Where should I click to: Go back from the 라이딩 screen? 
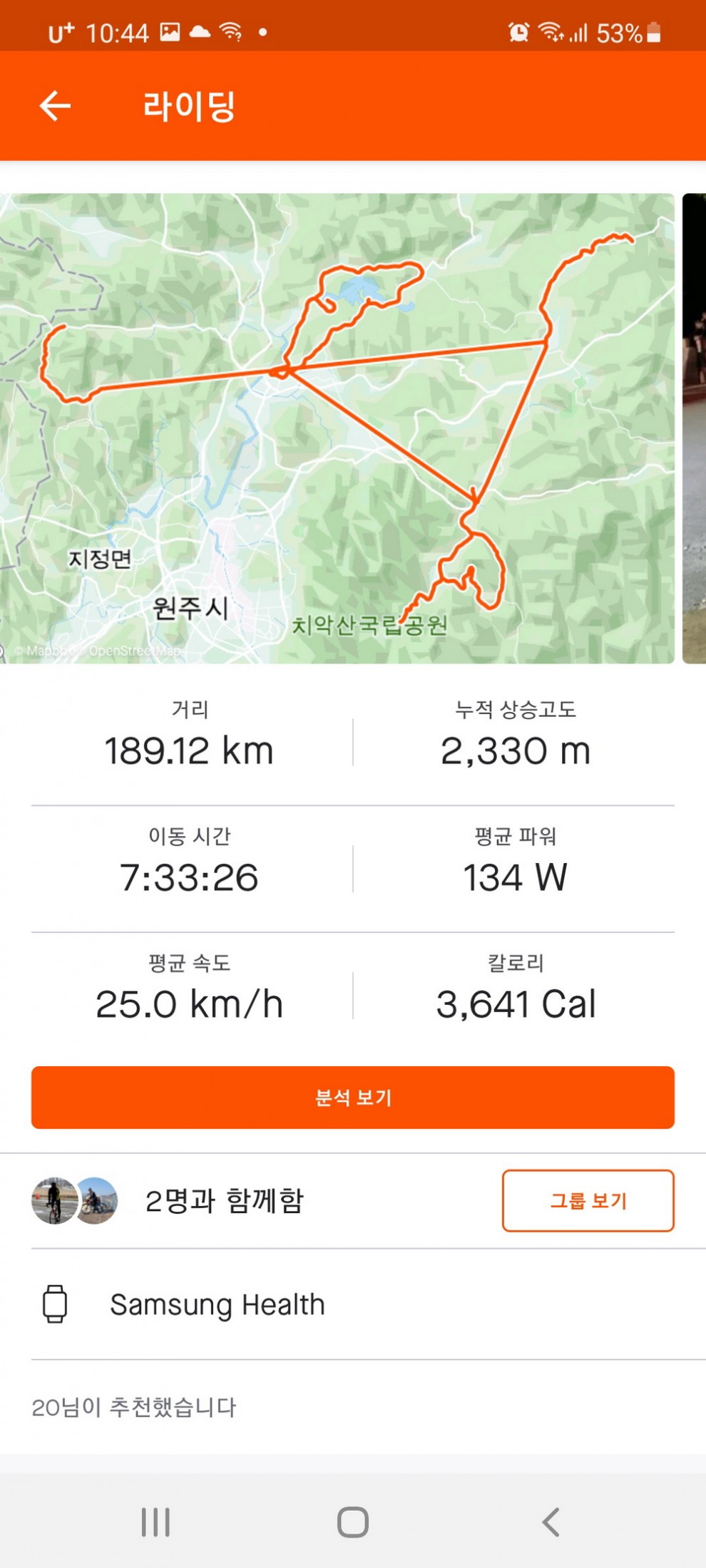pos(55,106)
